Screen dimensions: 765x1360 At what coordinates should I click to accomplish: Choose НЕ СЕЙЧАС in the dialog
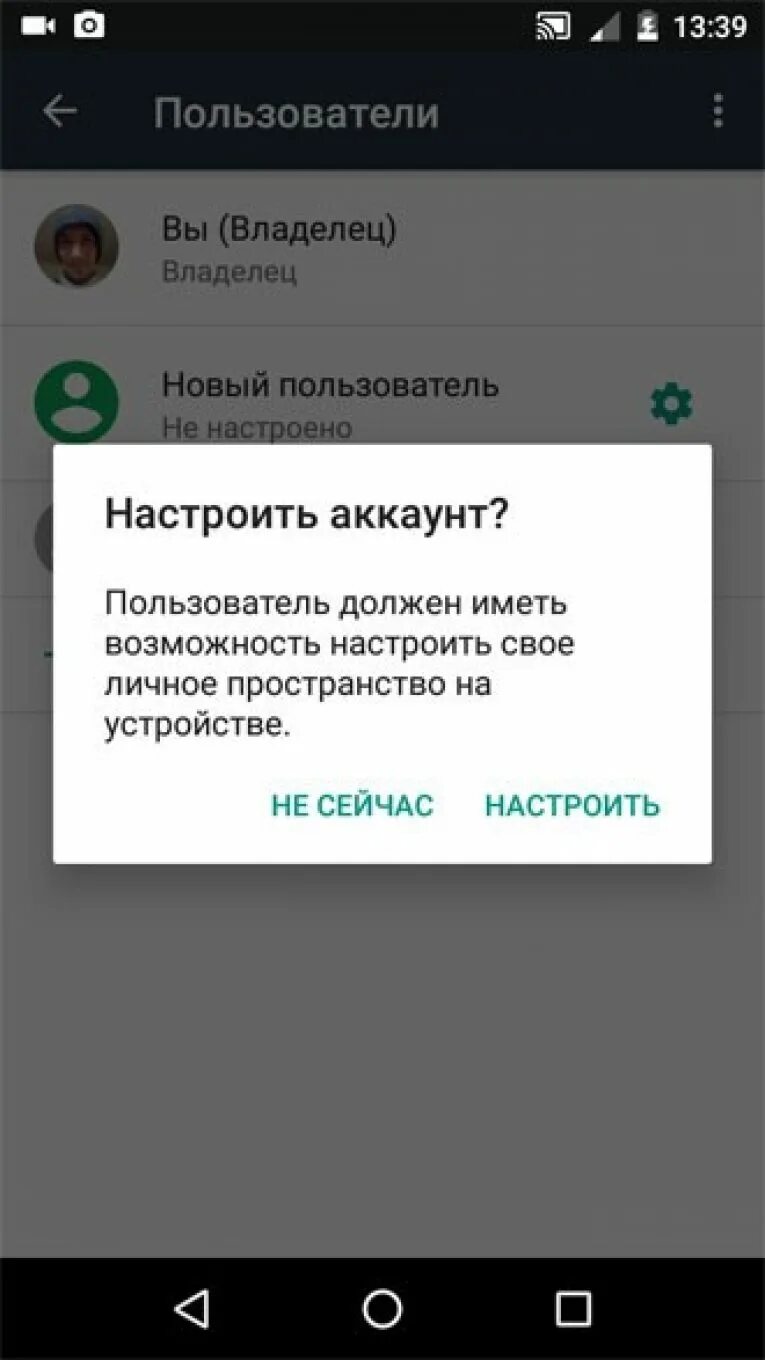coord(352,805)
